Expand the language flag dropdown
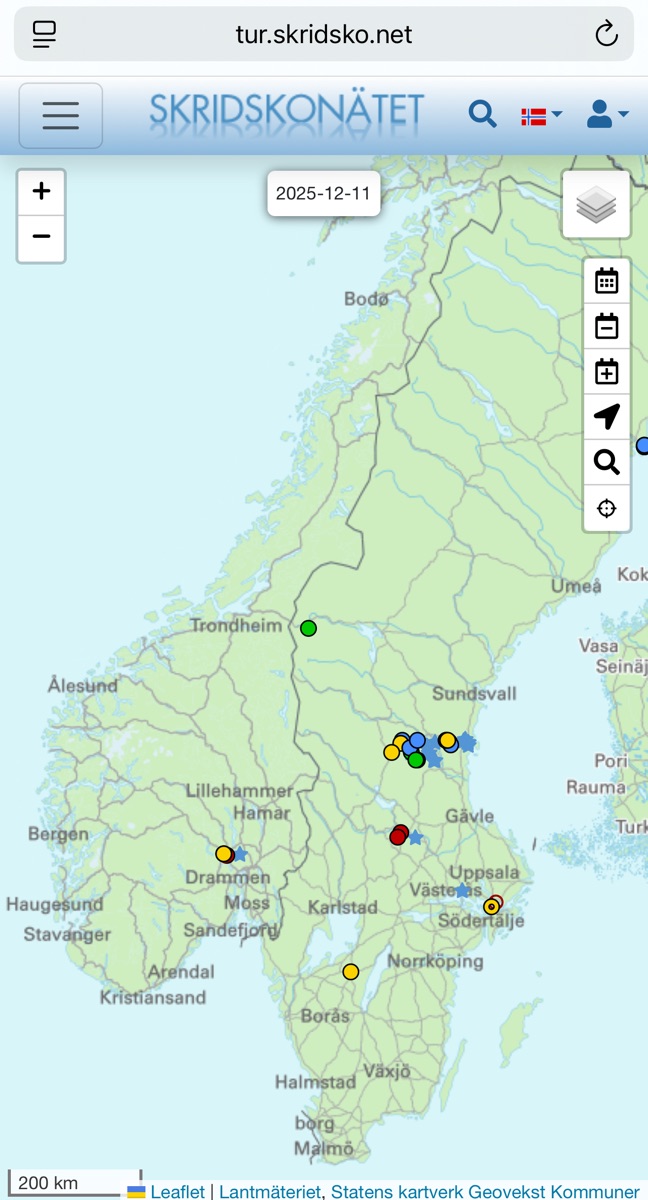Viewport: 648px width, 1200px height. [x=541, y=116]
